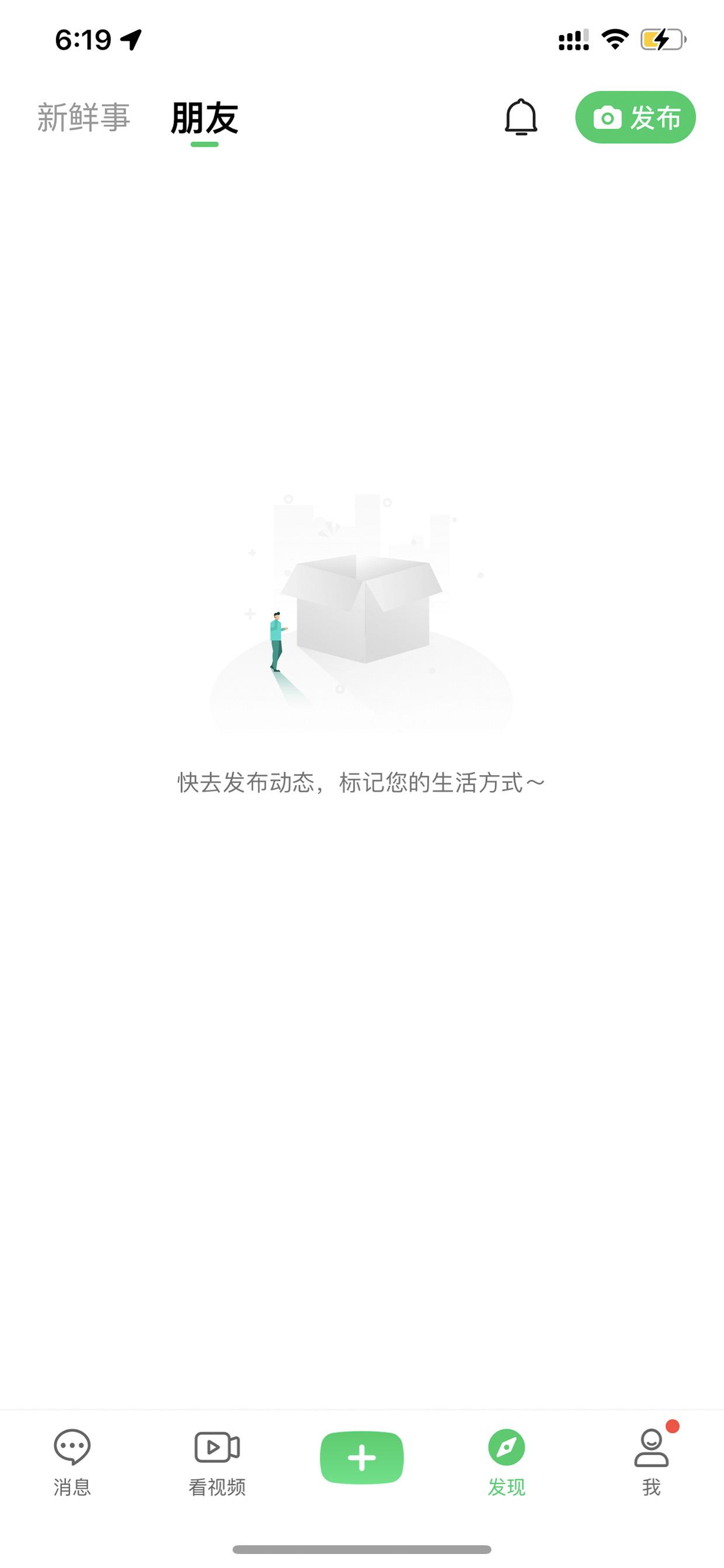Switch to the 新鲜事 tab
Image resolution: width=724 pixels, height=1568 pixels.
click(83, 117)
